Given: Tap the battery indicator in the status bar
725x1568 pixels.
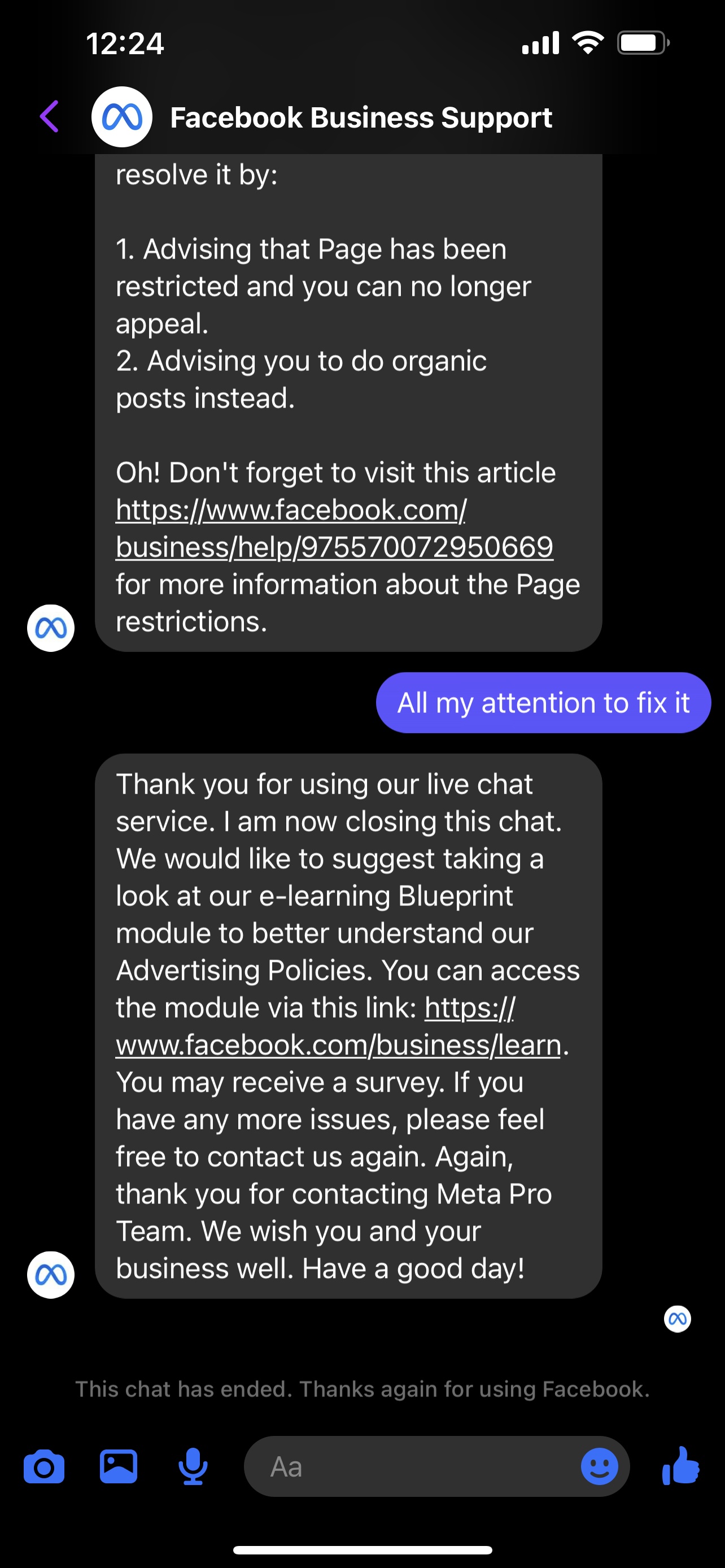Looking at the screenshot, I should tap(641, 41).
